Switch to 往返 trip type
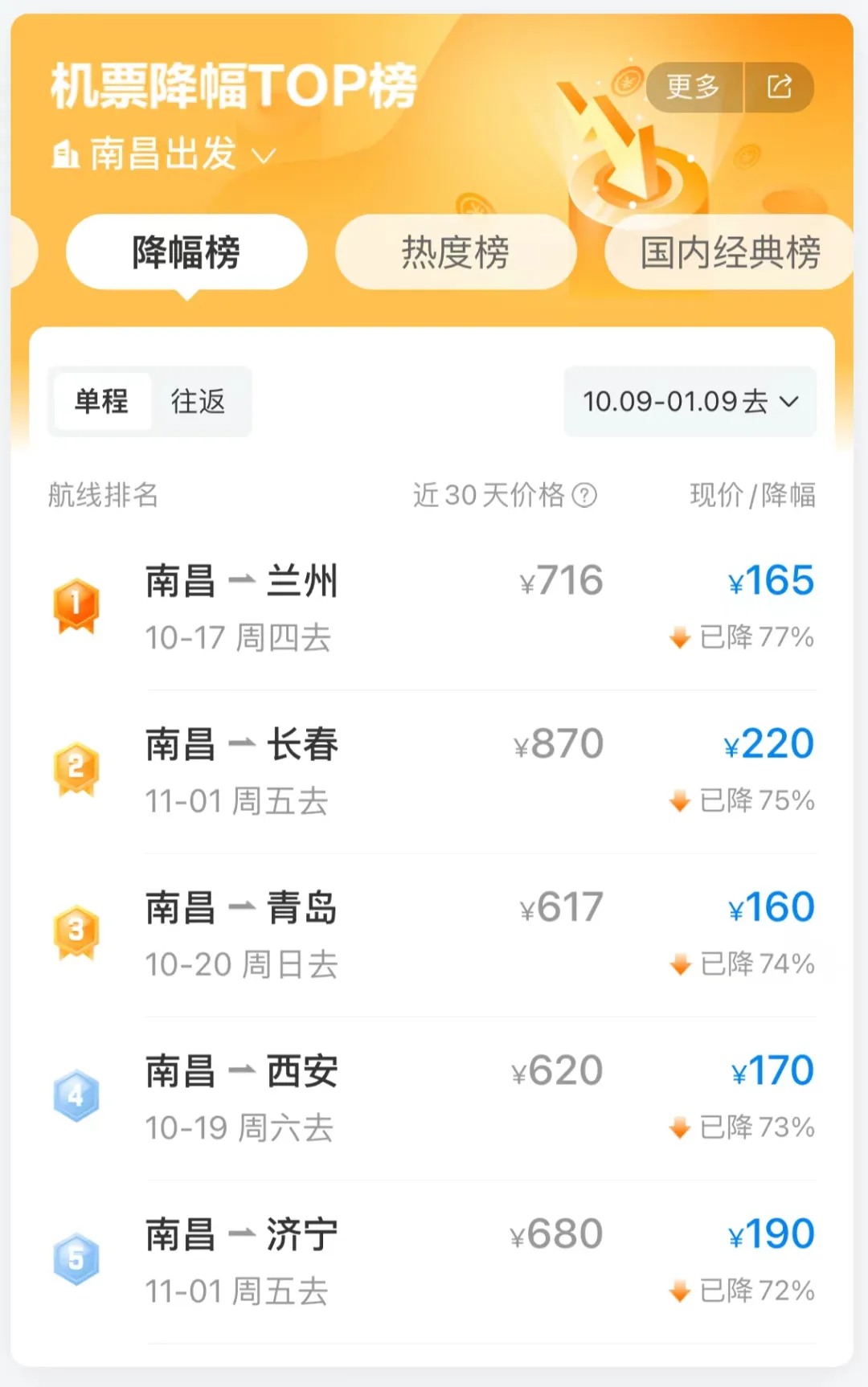 (199, 401)
